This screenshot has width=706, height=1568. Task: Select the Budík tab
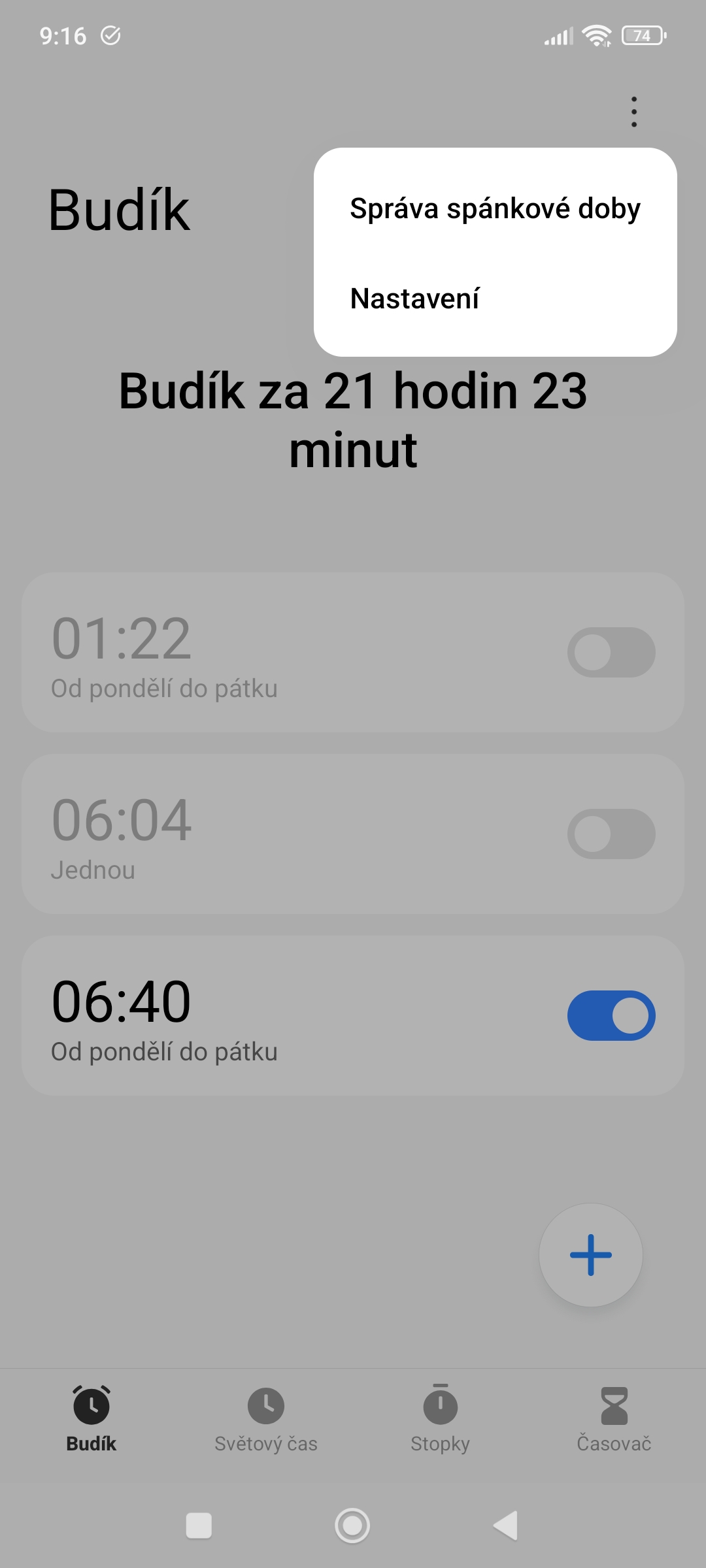click(92, 1418)
